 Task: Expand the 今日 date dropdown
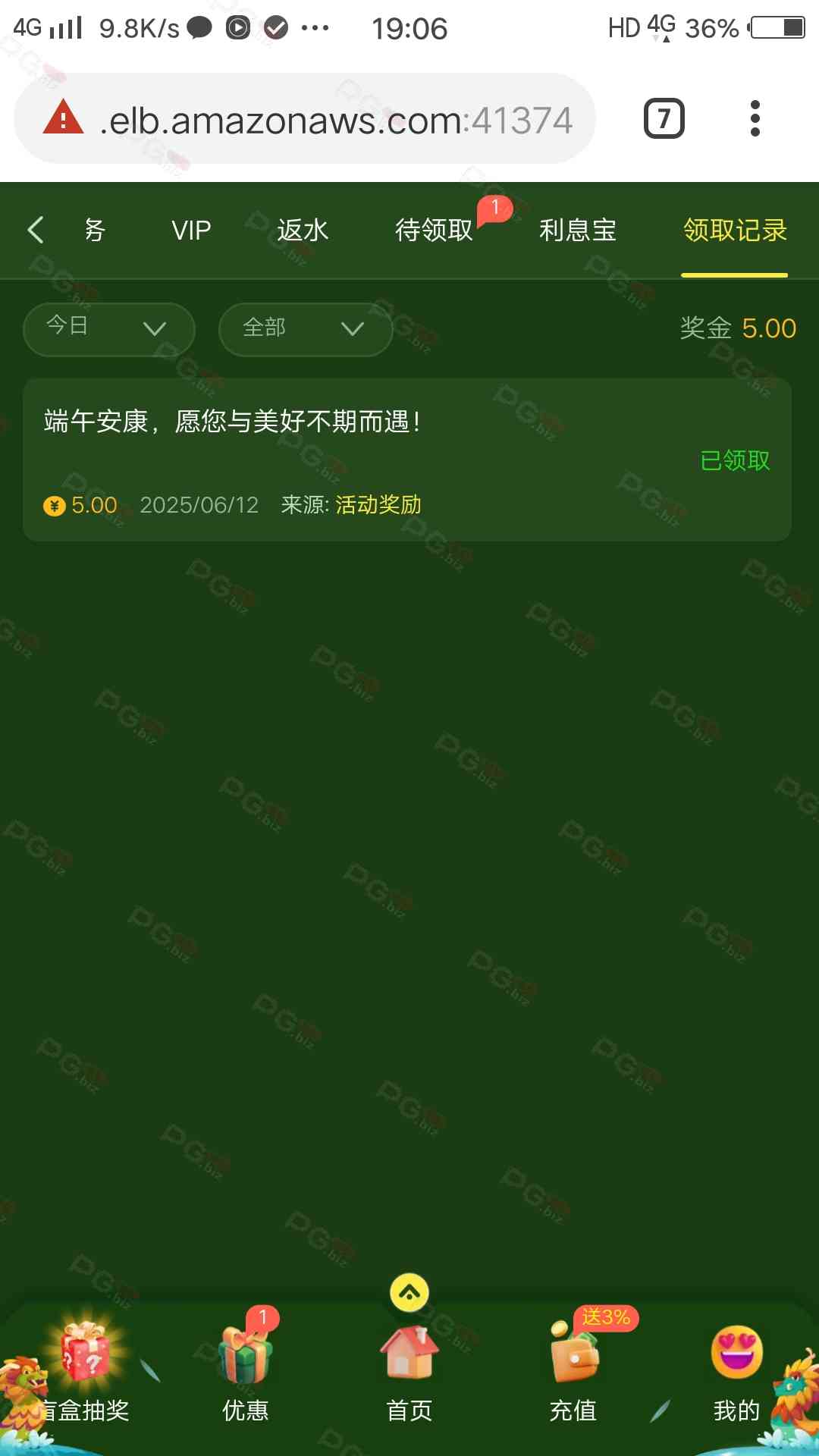109,329
